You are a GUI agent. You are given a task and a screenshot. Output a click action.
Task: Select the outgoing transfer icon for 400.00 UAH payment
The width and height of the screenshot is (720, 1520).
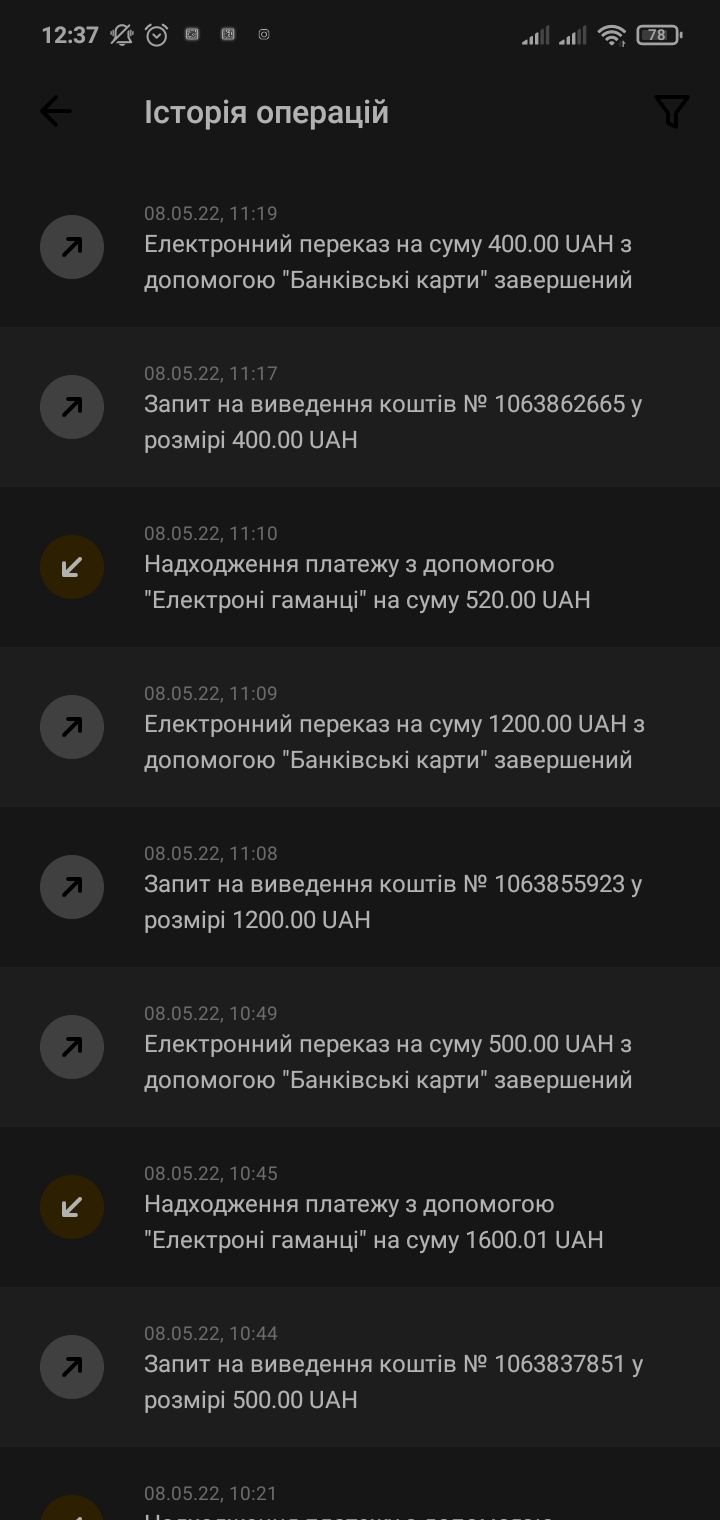[x=71, y=247]
